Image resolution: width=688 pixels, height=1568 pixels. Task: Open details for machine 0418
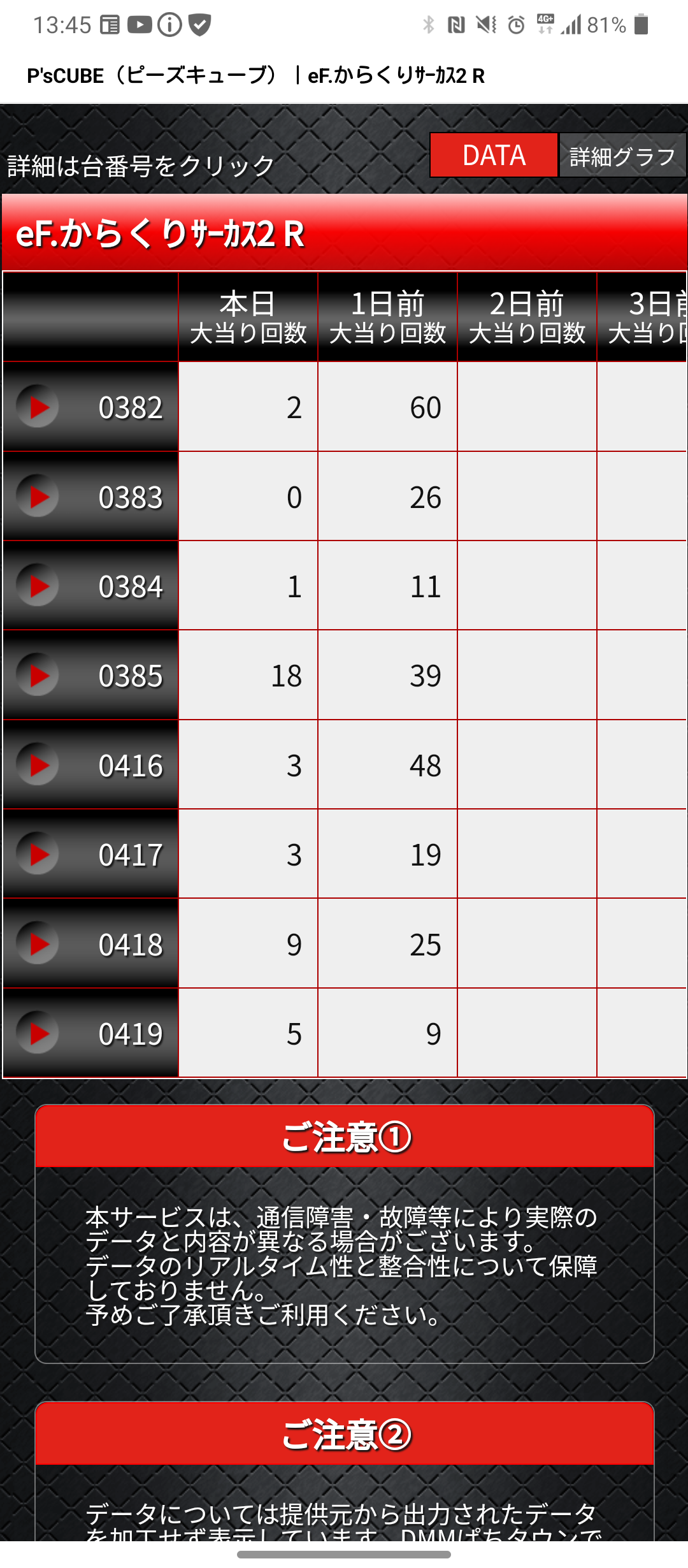90,944
